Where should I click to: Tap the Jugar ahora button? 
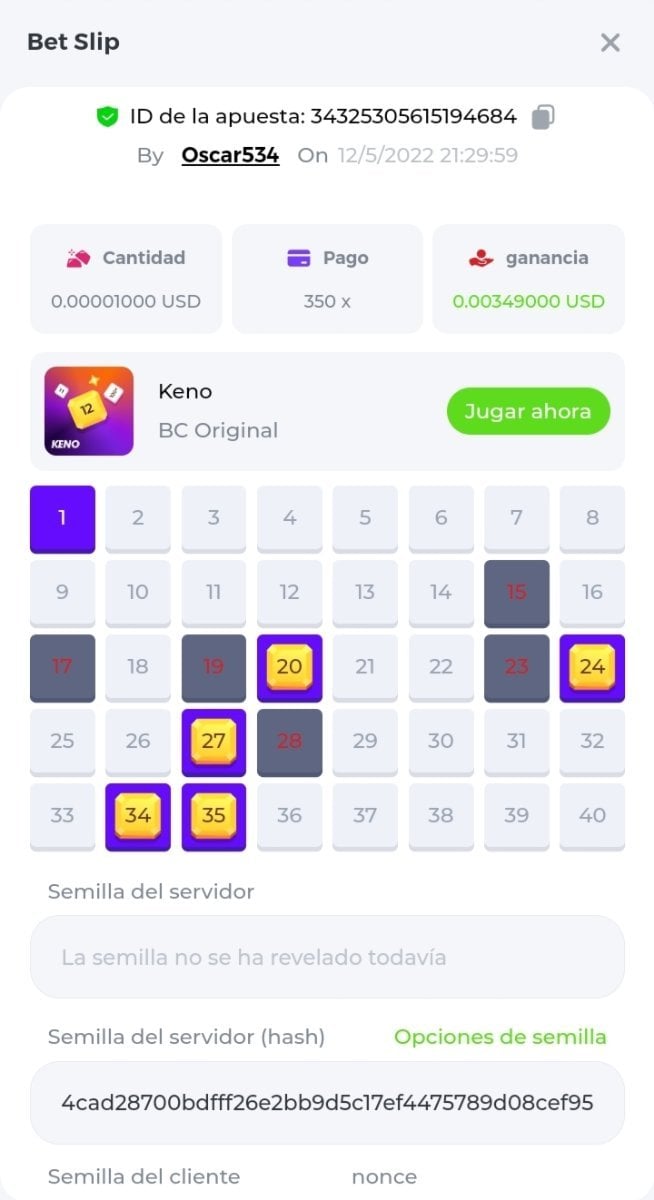pos(528,411)
